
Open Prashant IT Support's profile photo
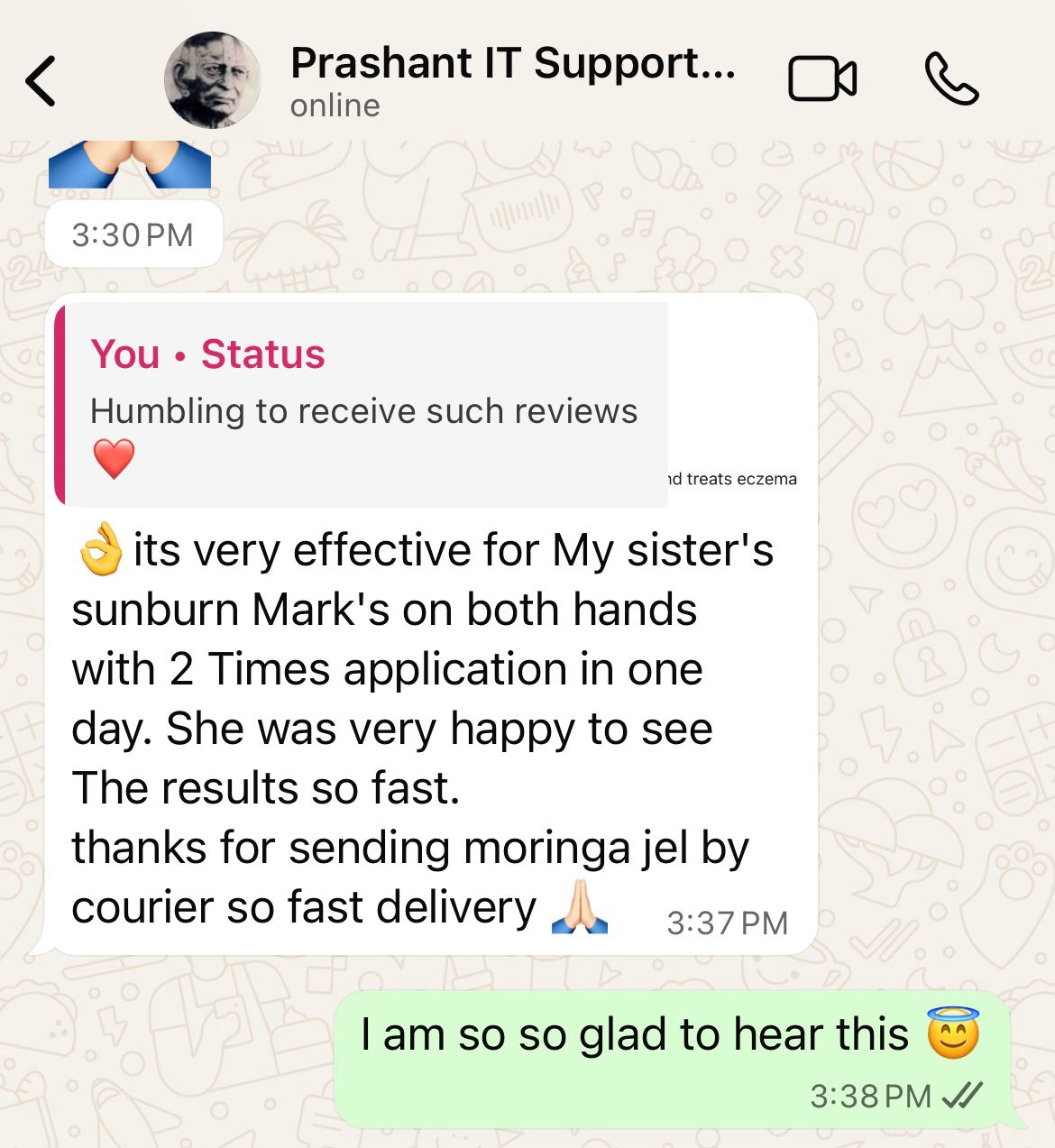213,81
